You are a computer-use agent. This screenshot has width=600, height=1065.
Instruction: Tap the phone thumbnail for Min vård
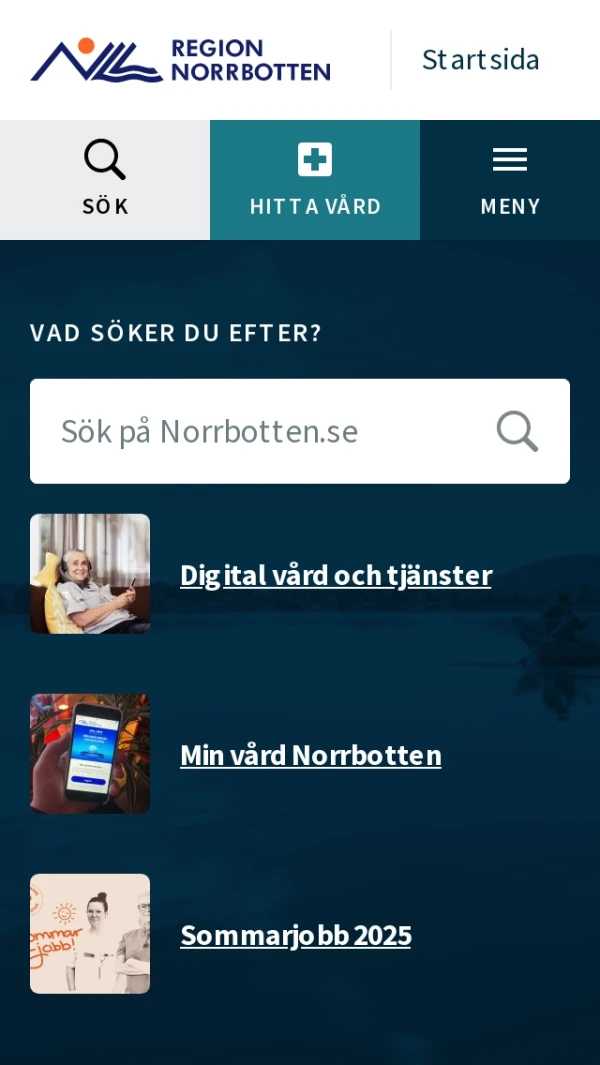click(x=90, y=754)
